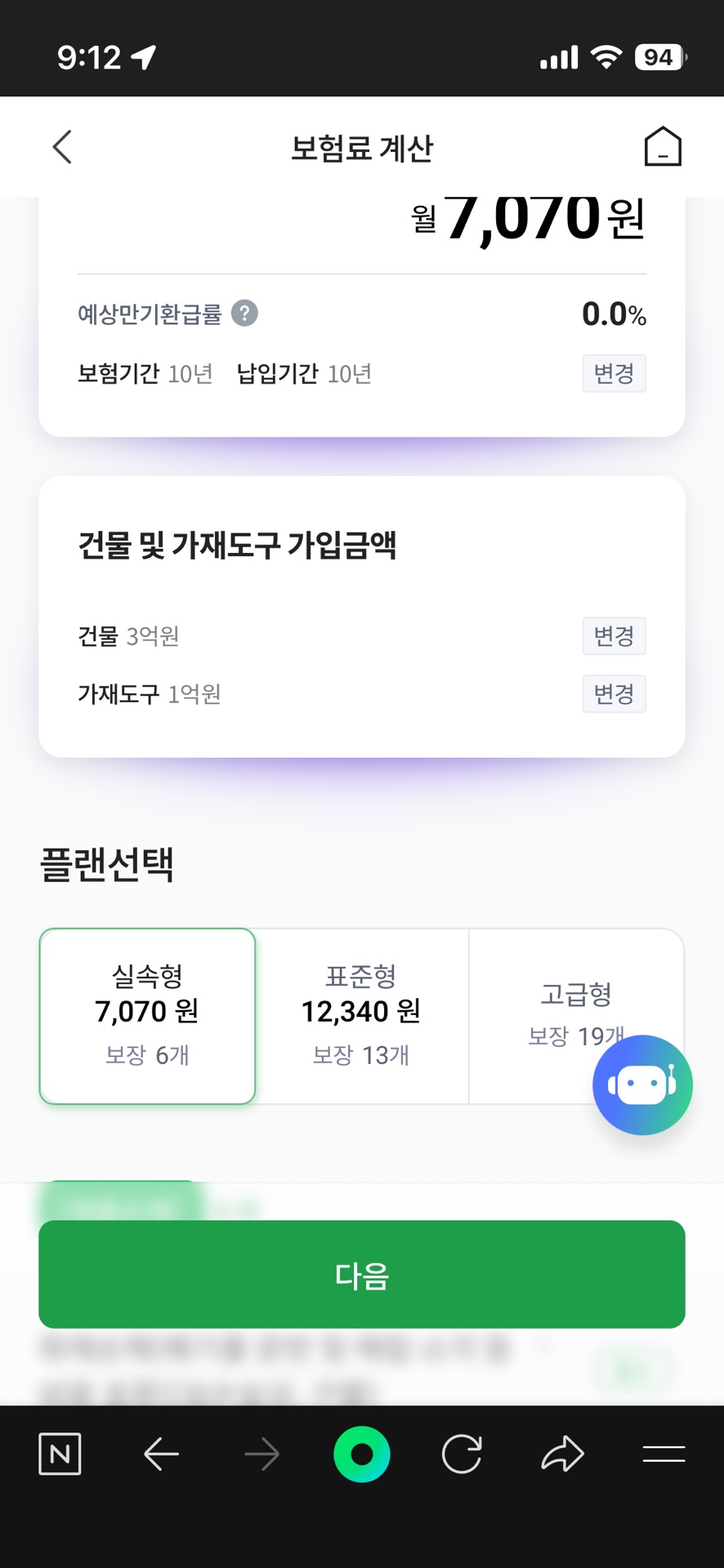The width and height of the screenshot is (724, 1568).
Task: Tap 변경 next to 건물 3억원
Action: (x=614, y=636)
